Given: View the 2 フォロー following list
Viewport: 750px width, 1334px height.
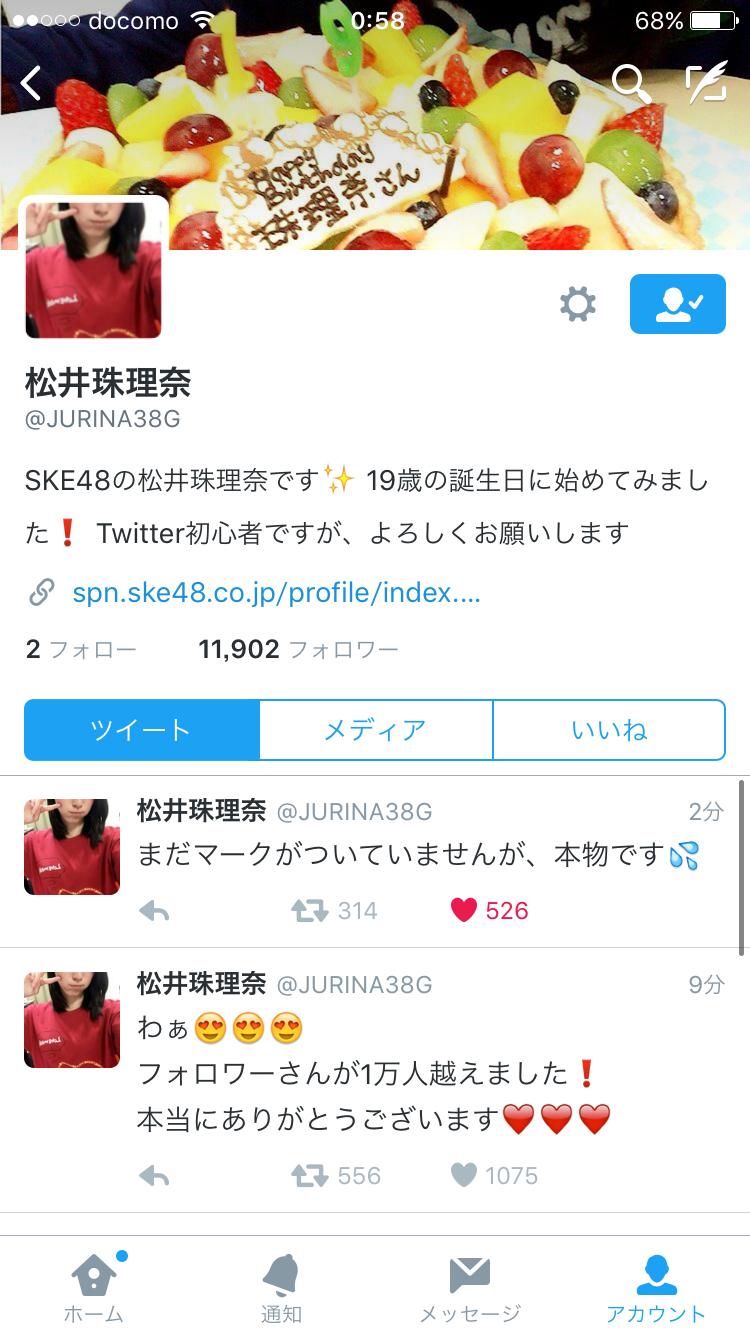Looking at the screenshot, I should [x=80, y=650].
